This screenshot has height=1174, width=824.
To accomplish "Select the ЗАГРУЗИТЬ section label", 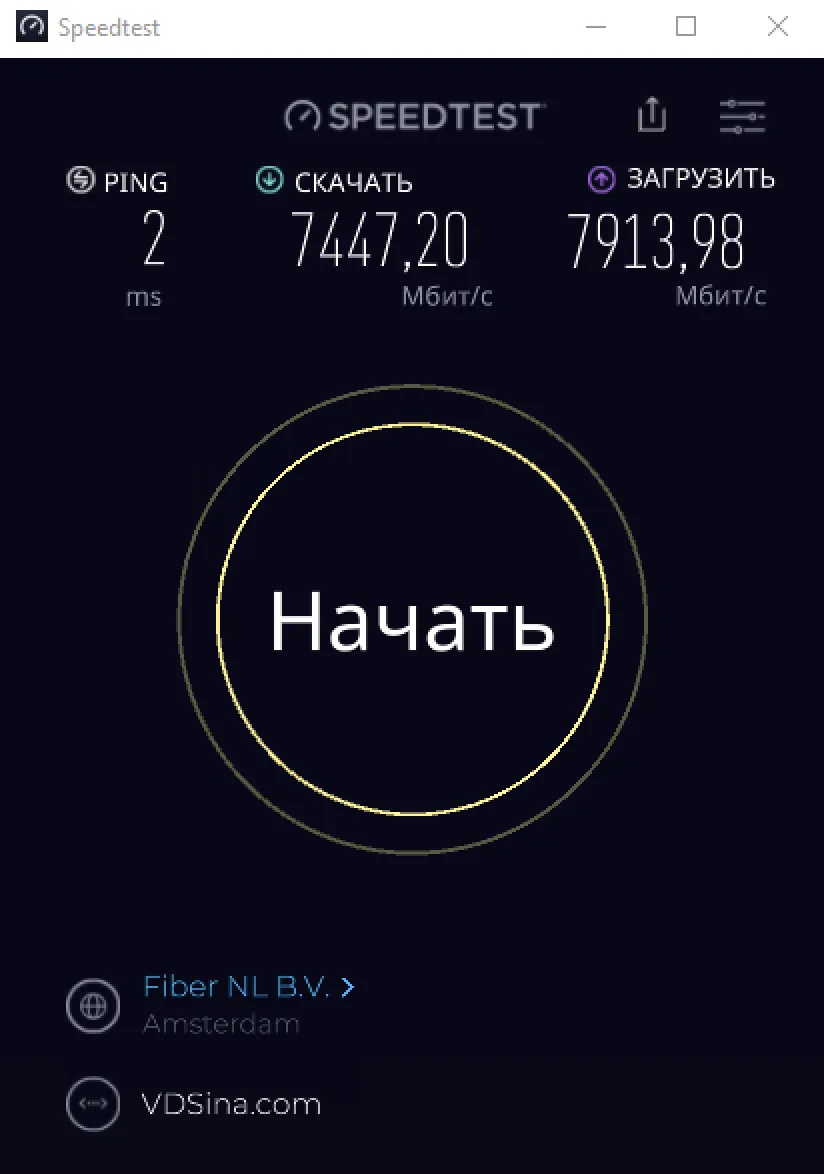I will coord(700,179).
